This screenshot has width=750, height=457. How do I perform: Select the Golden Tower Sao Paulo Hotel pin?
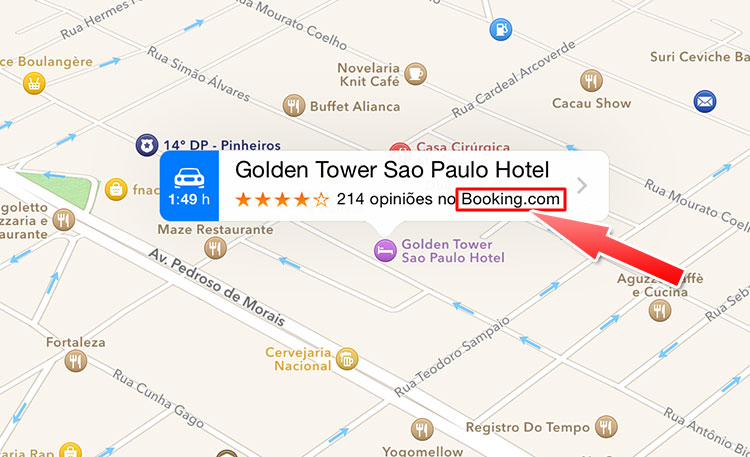(x=383, y=251)
